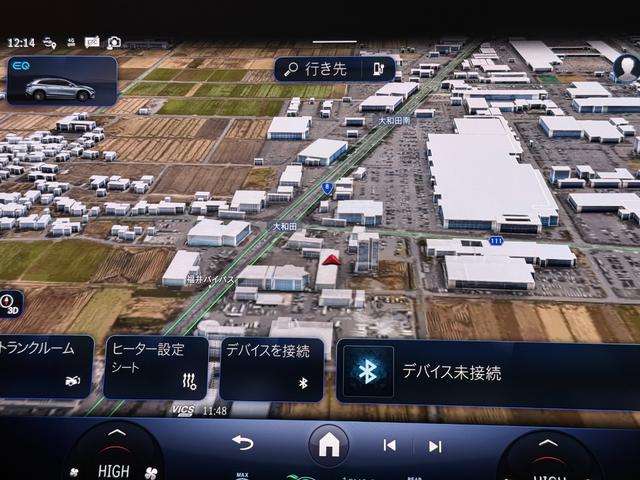
Task: Open the トランクルーム card
Action: (x=45, y=368)
